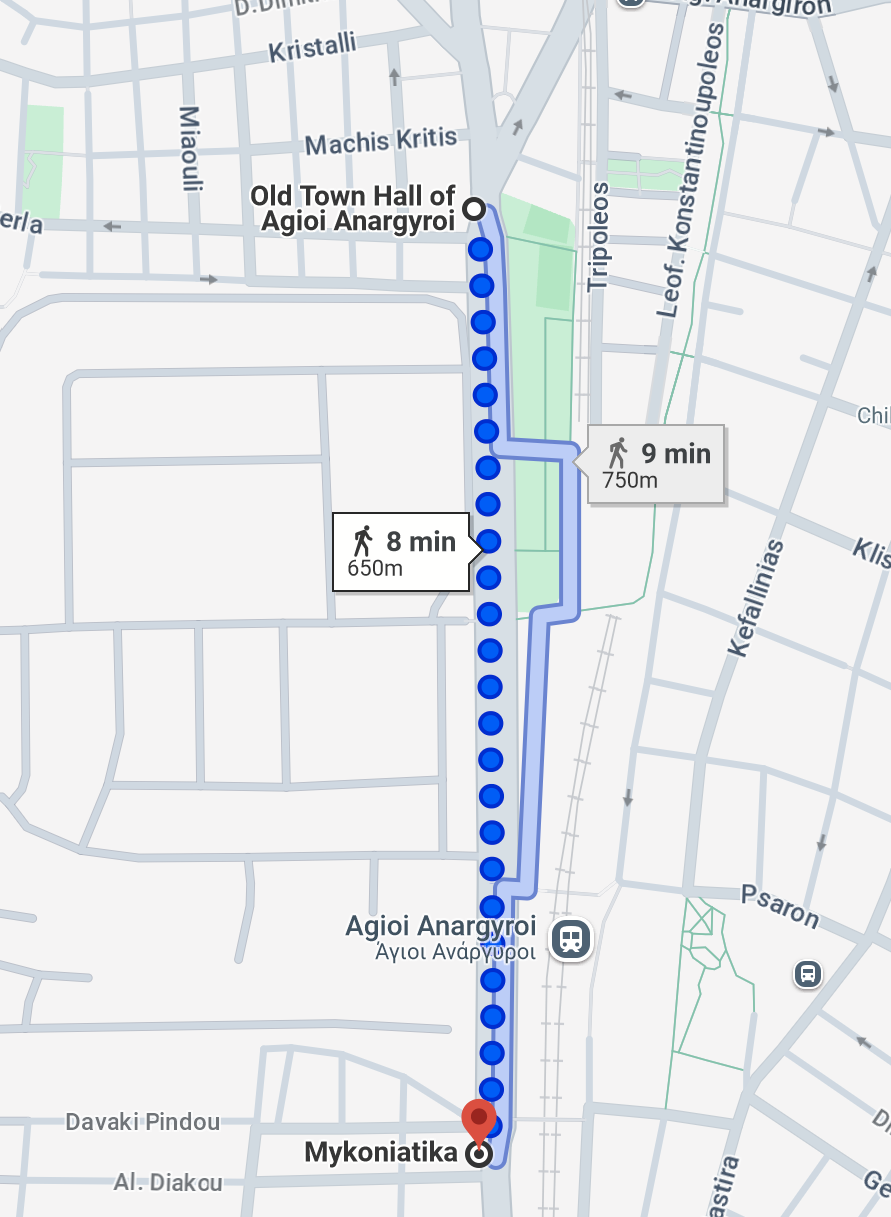Tap the 8 min 650m route label
Viewport: 891px width, 1217px height.
click(x=402, y=552)
